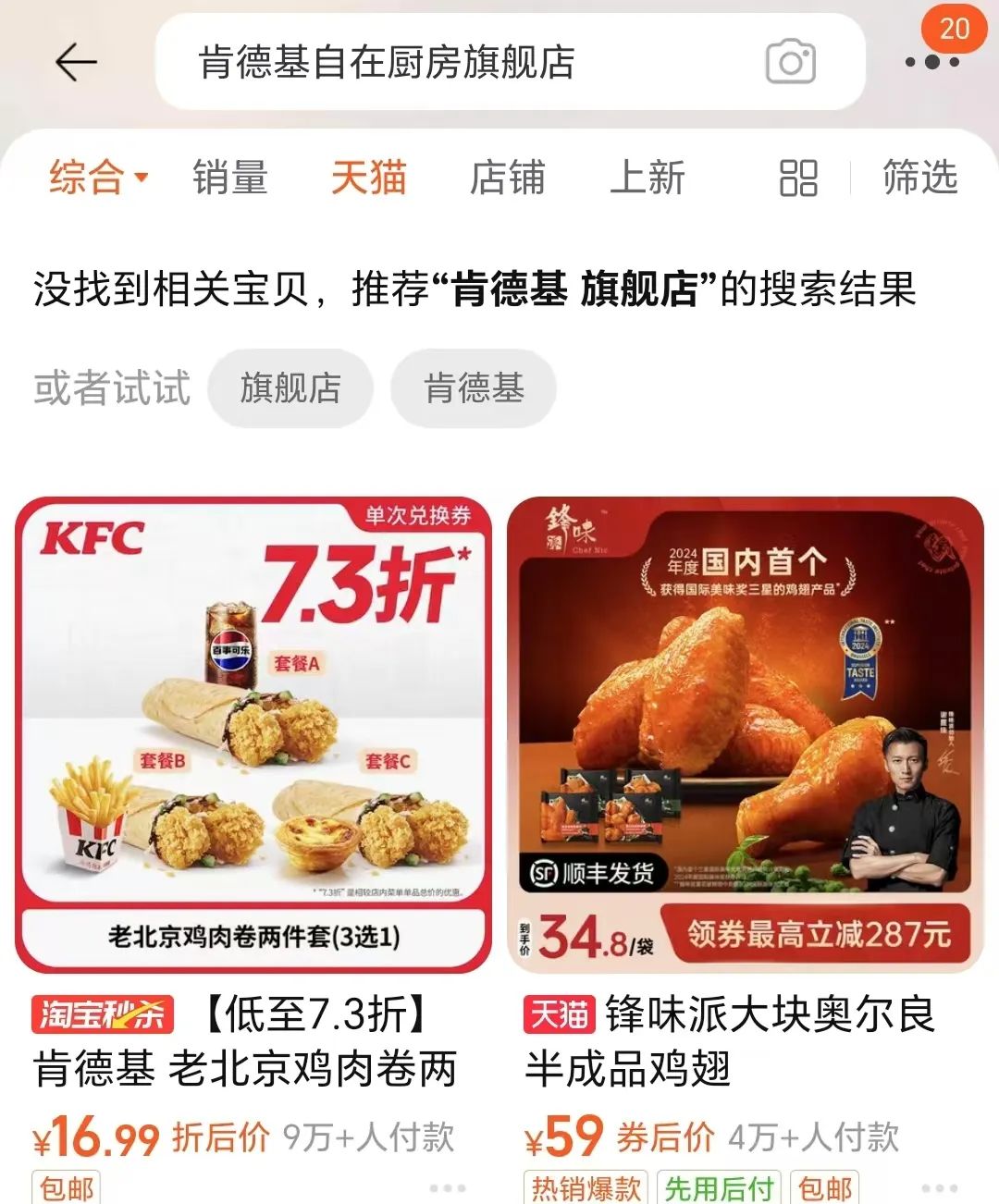Tap the search field with 肯德基自在厨房旗舰店

[444, 63]
